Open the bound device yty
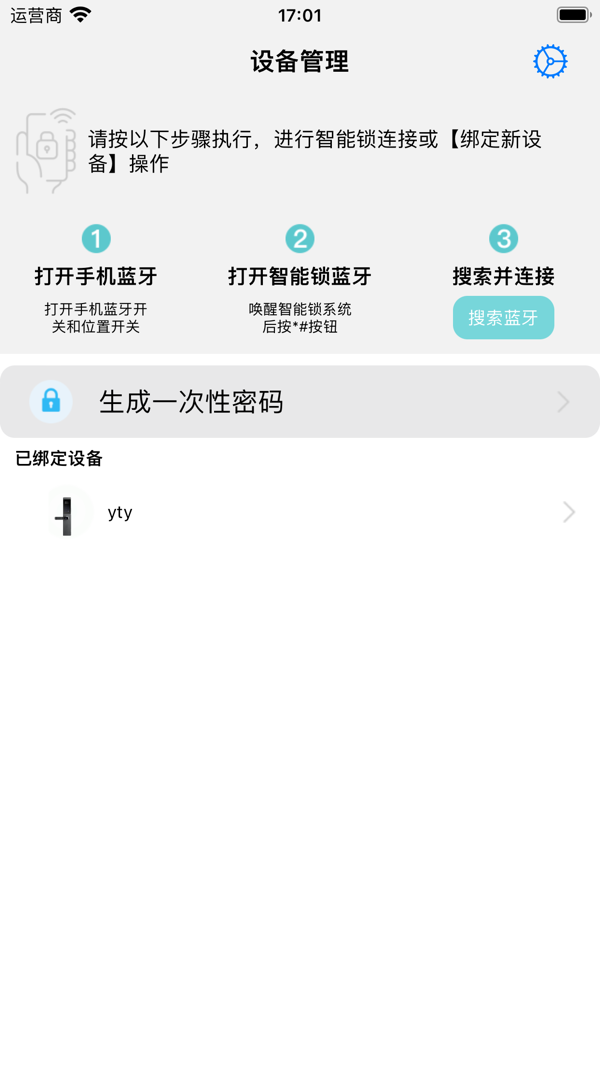The height and width of the screenshot is (1067, 600). (300, 513)
